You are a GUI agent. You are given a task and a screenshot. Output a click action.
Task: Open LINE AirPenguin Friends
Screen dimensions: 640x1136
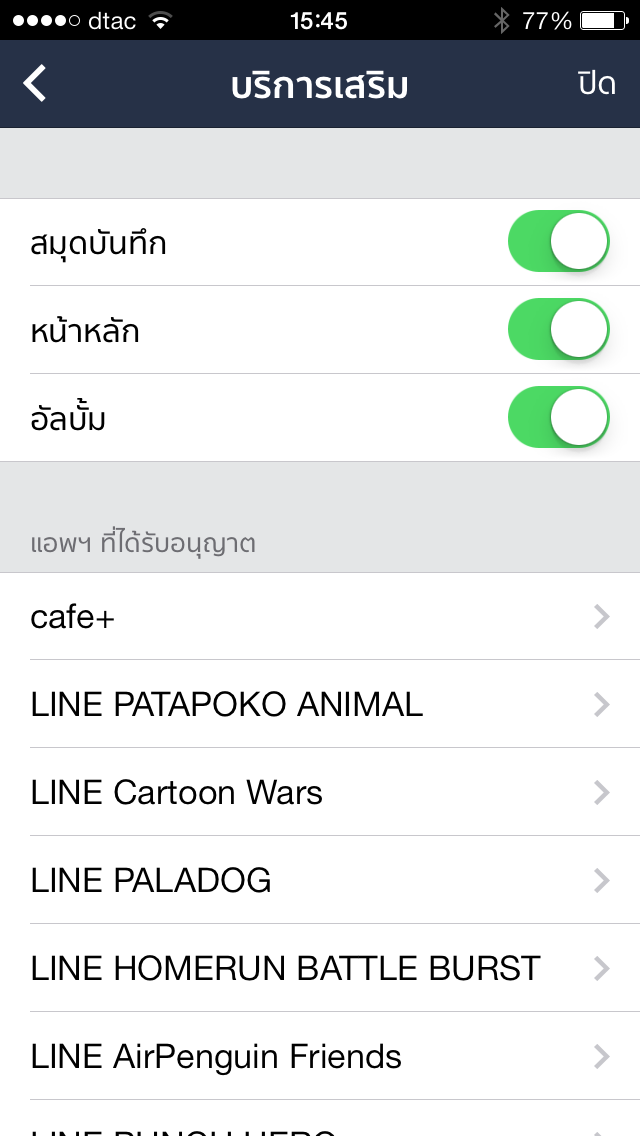320,1057
